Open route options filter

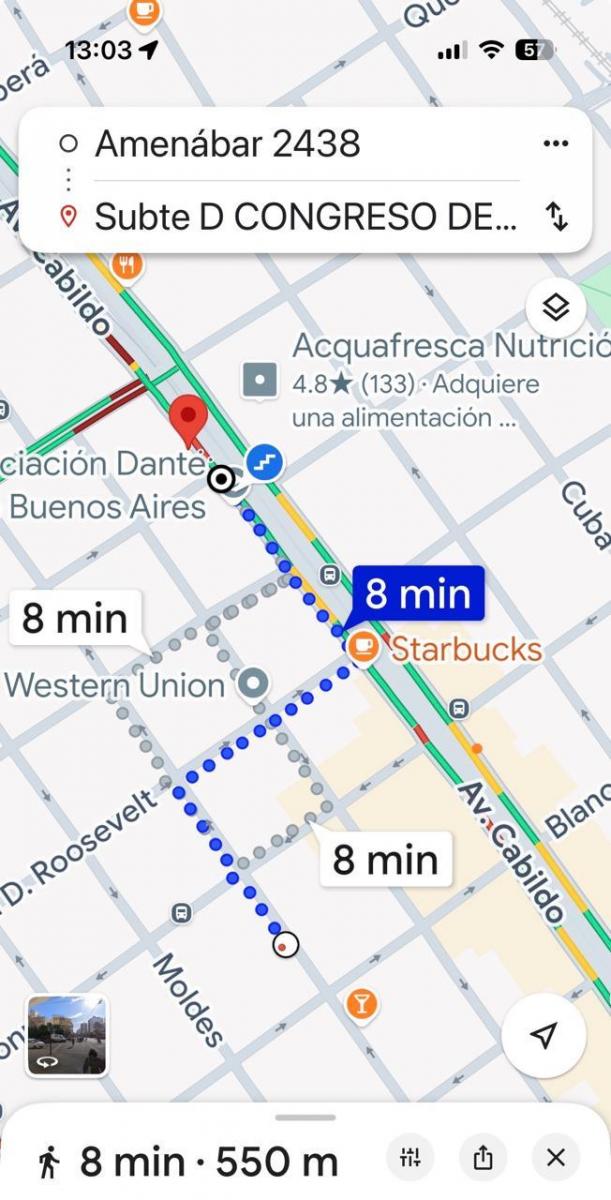pos(410,1159)
